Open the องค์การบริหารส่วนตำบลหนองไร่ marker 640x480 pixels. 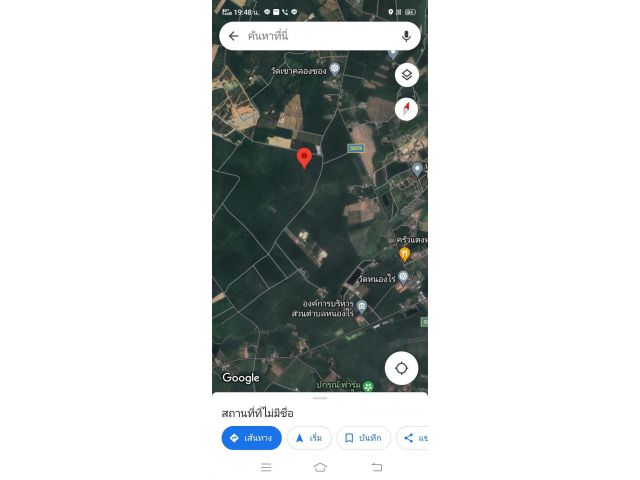[x=361, y=306]
